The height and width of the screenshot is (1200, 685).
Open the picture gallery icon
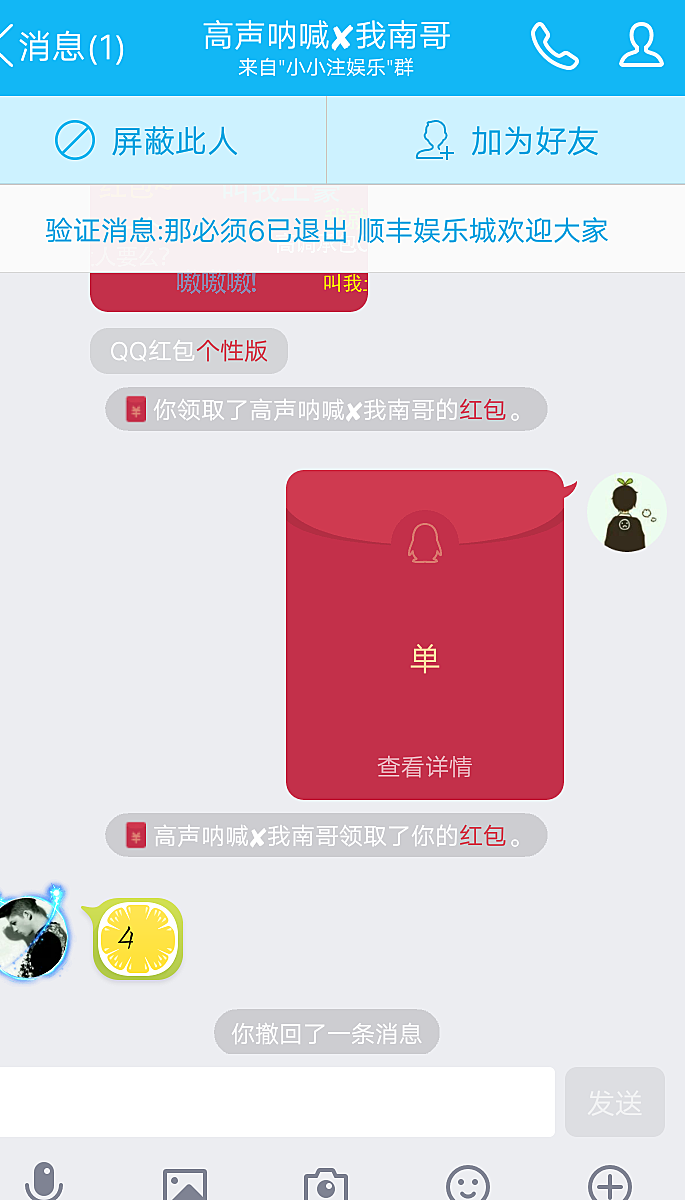click(x=185, y=1184)
